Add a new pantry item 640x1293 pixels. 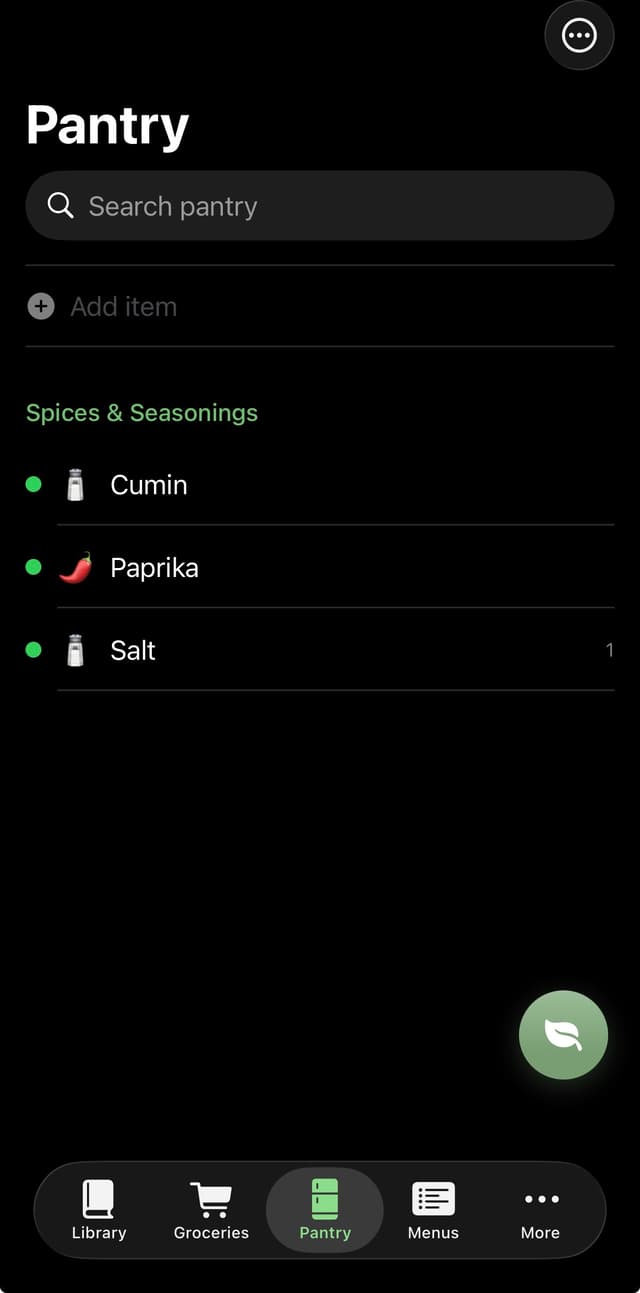click(x=123, y=306)
